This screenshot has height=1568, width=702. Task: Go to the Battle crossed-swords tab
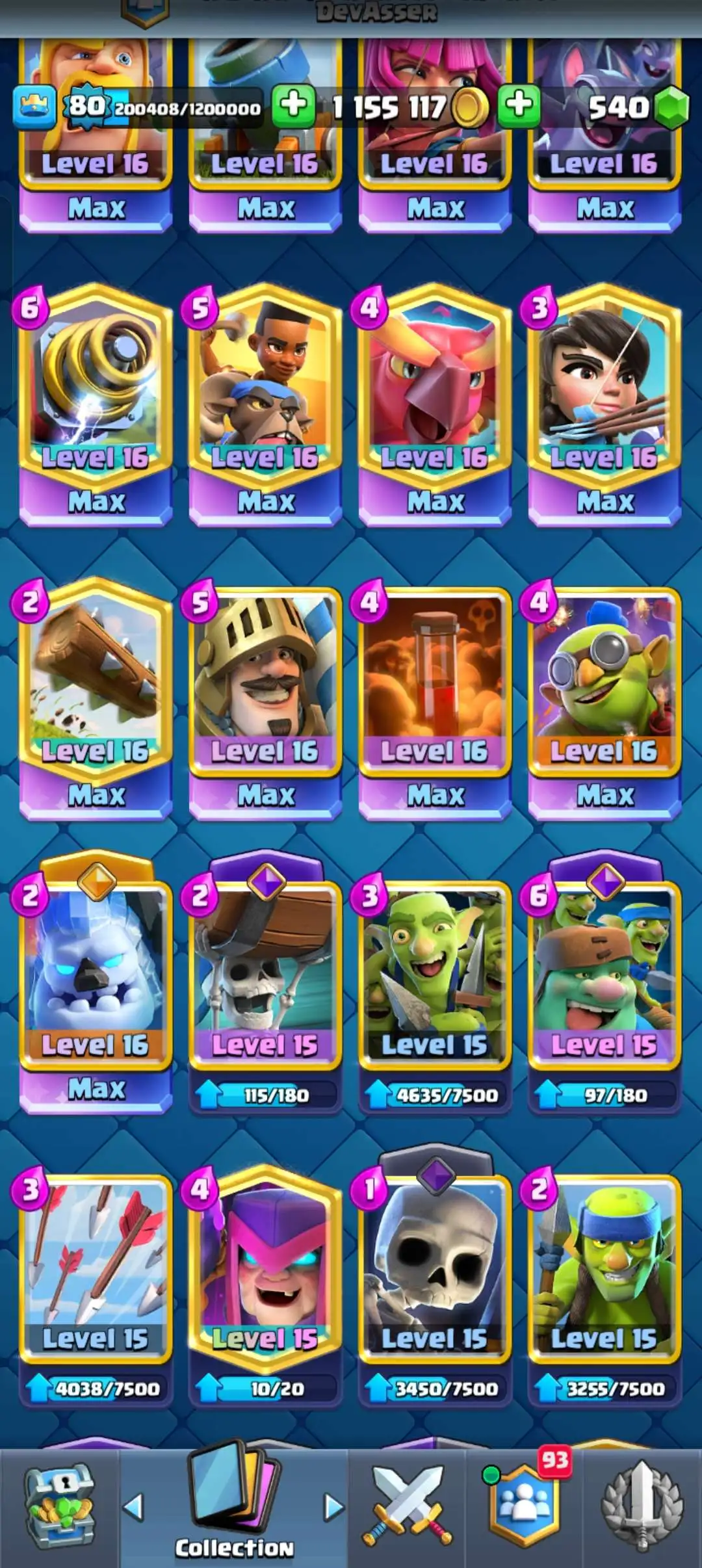pyautogui.click(x=408, y=1508)
